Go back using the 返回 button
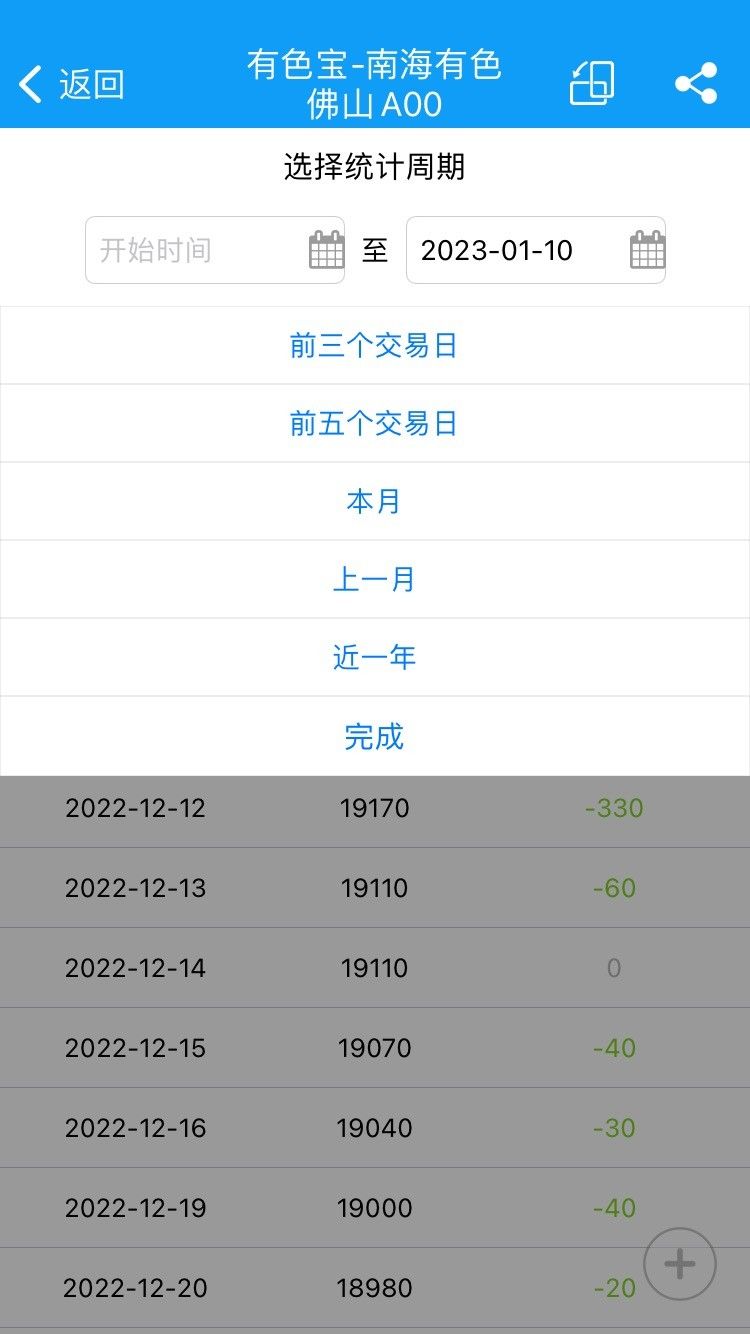Image resolution: width=750 pixels, height=1334 pixels. click(x=70, y=84)
